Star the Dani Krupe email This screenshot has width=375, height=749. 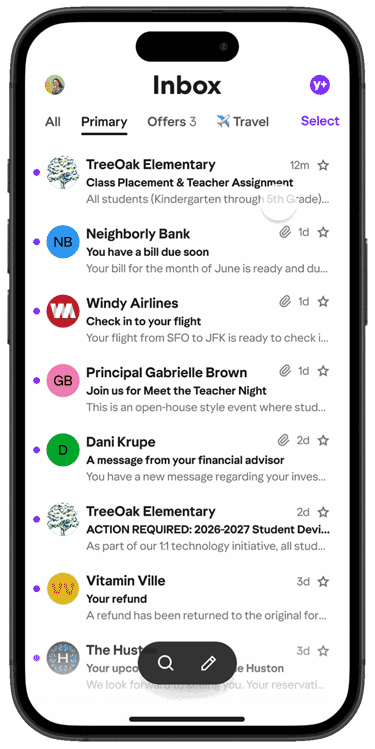coord(323,440)
